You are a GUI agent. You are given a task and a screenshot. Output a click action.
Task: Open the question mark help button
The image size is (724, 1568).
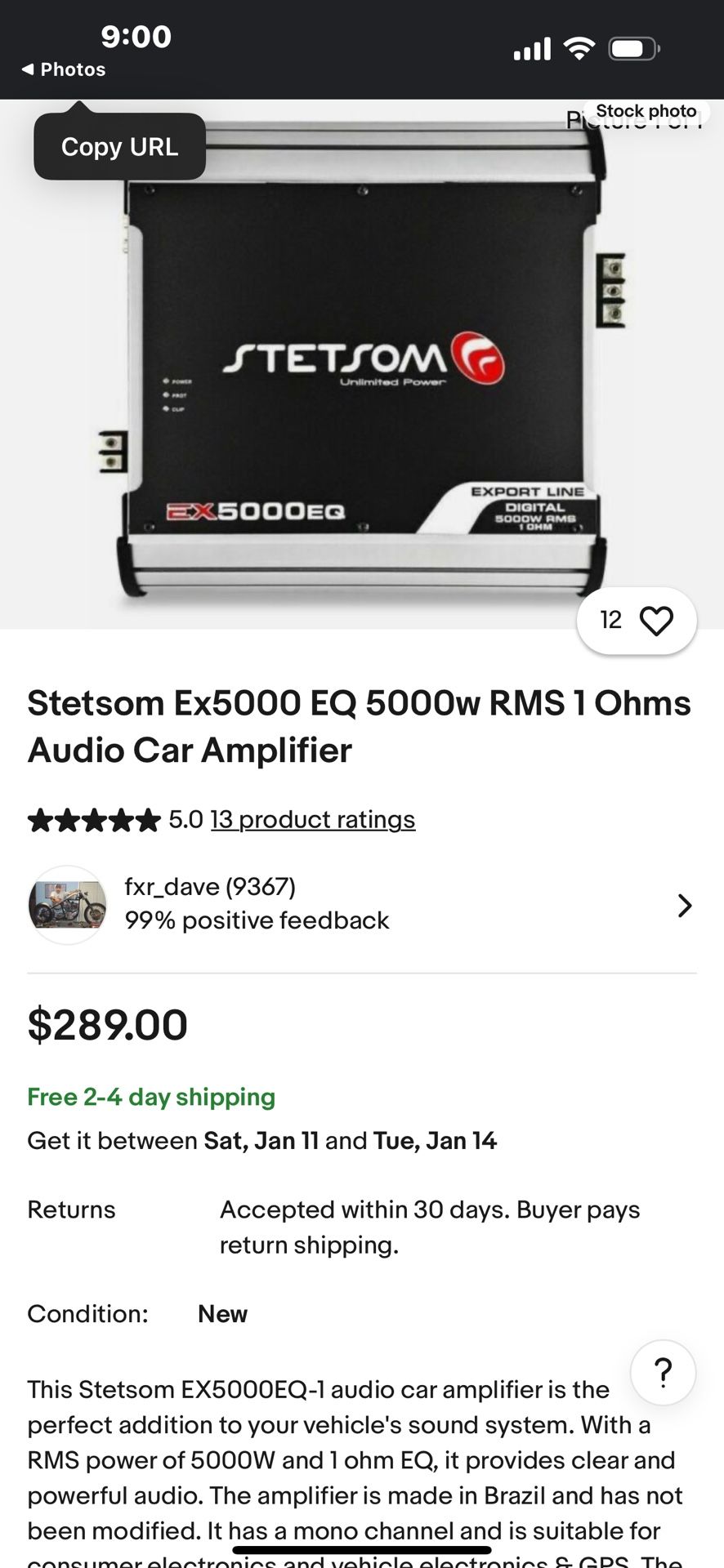[663, 1372]
